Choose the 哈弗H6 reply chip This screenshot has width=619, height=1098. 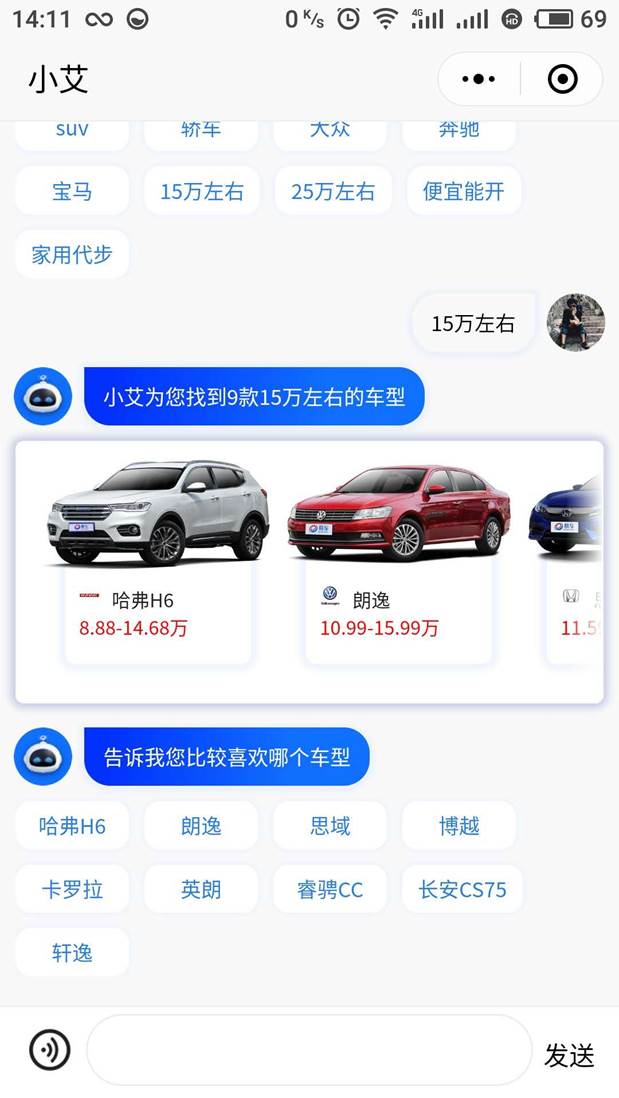click(72, 826)
